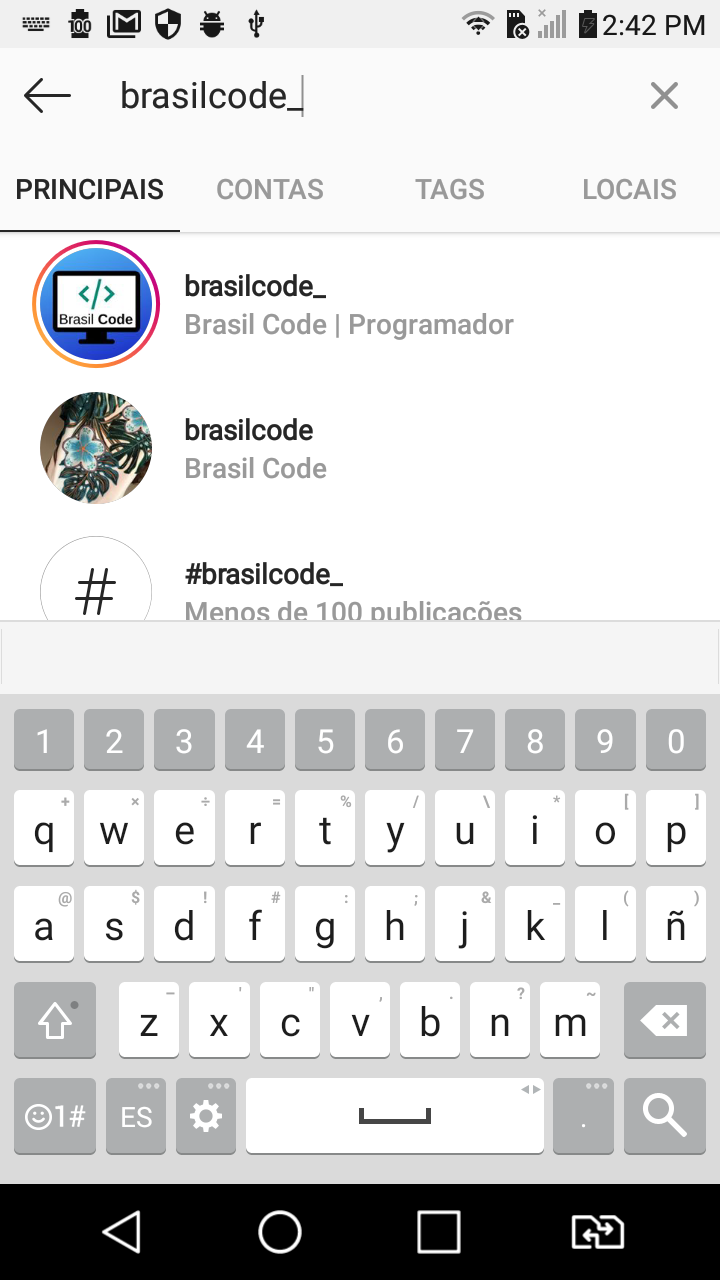Select the Principais tab
720x1280 pixels.
point(90,190)
